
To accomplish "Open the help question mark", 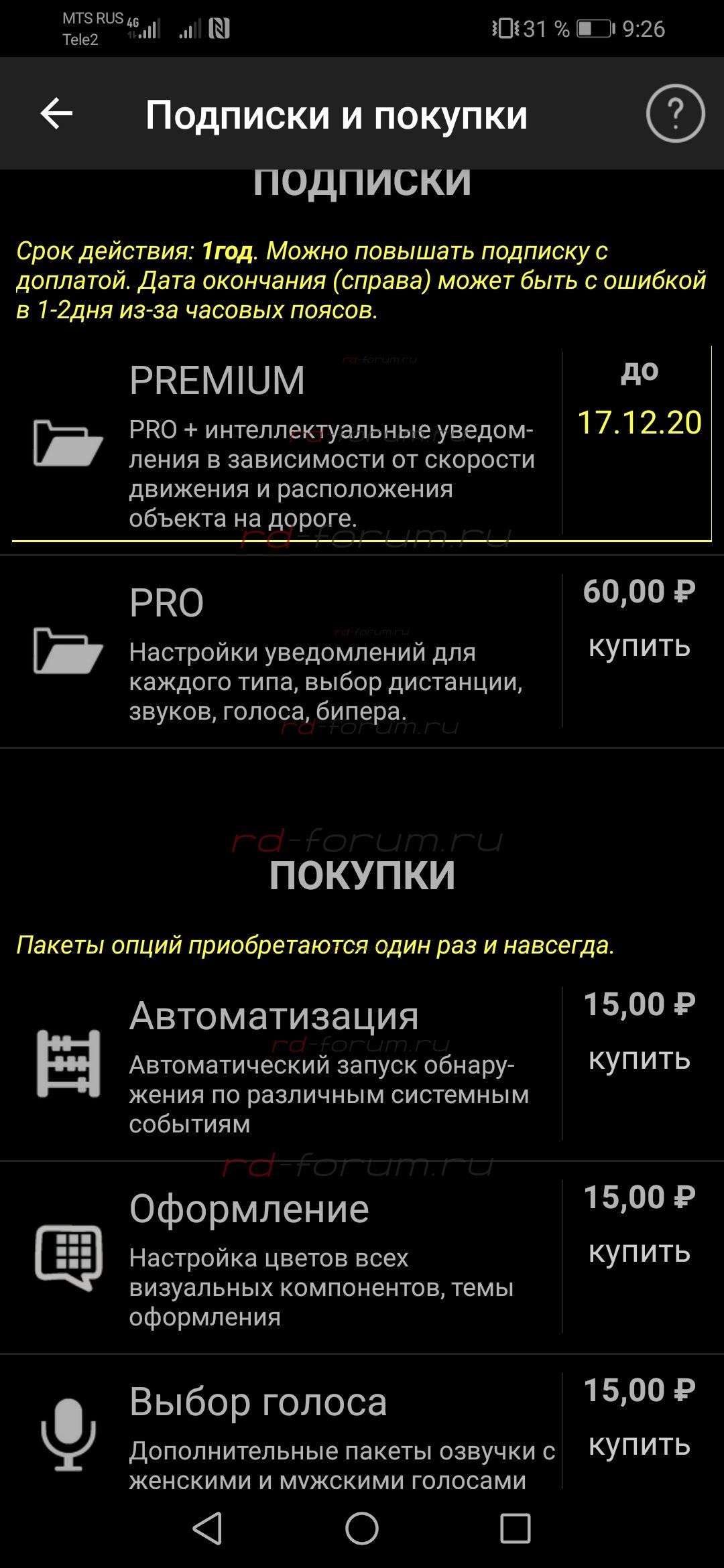I will tap(675, 114).
